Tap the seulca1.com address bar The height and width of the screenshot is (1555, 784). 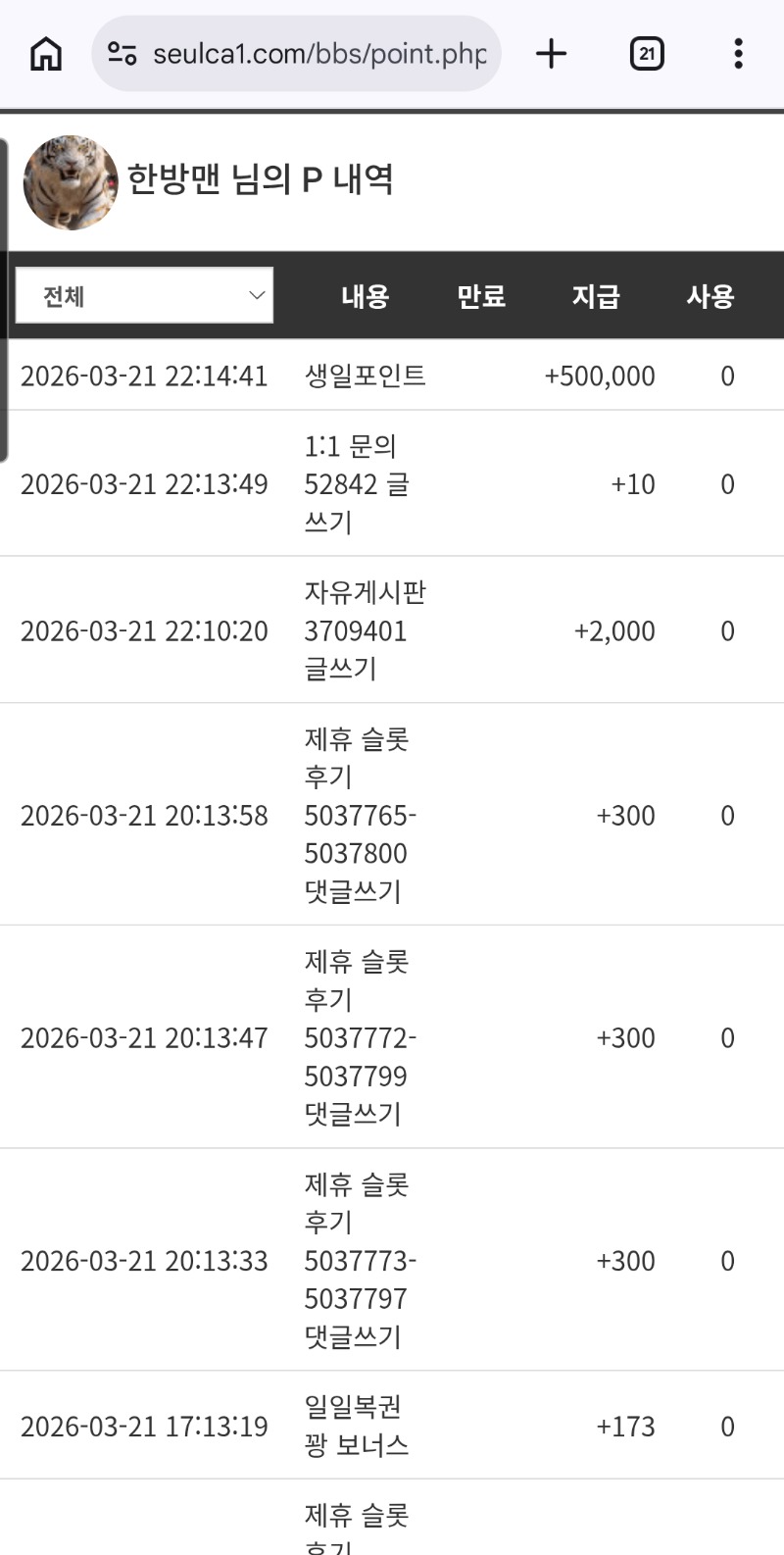coord(318,54)
